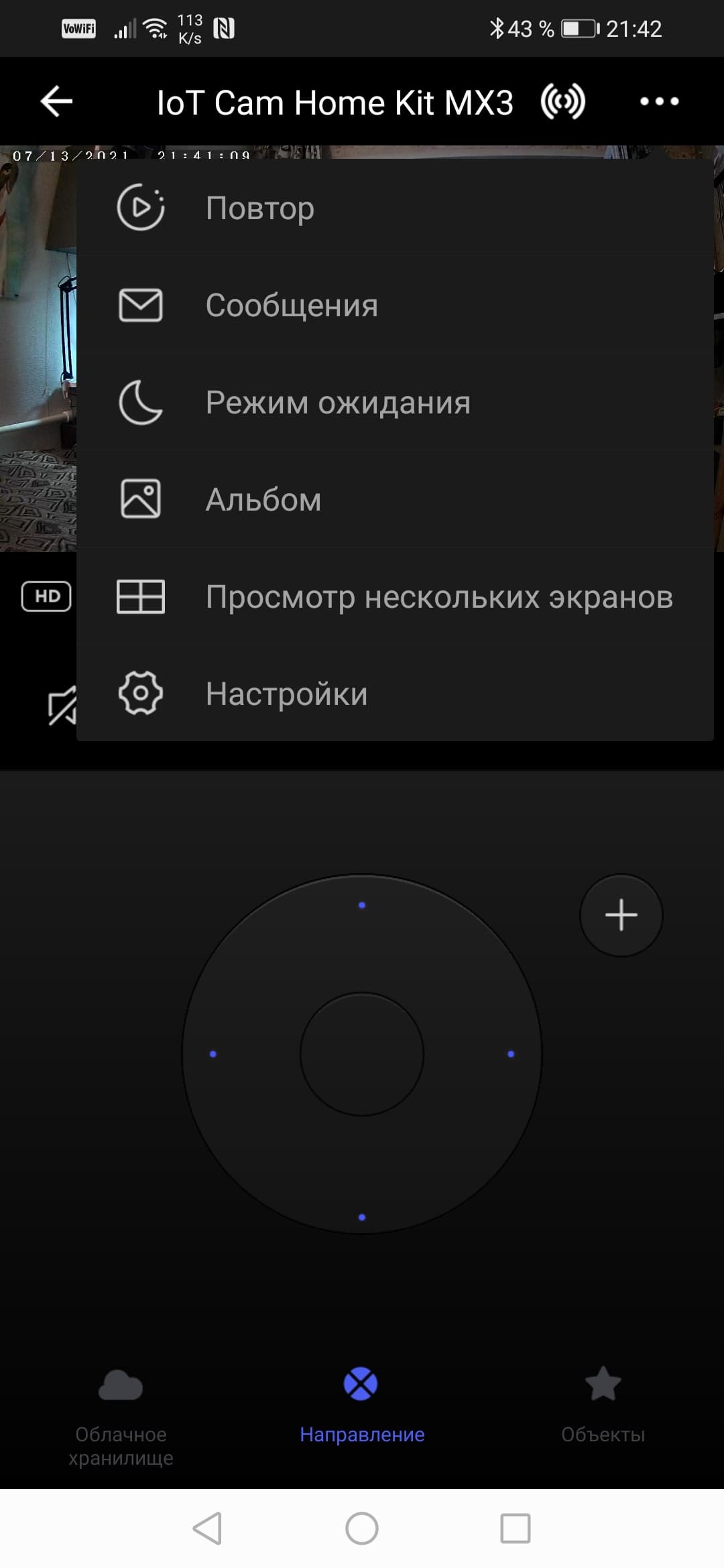Tilt the camera up with the top dot

point(362,905)
